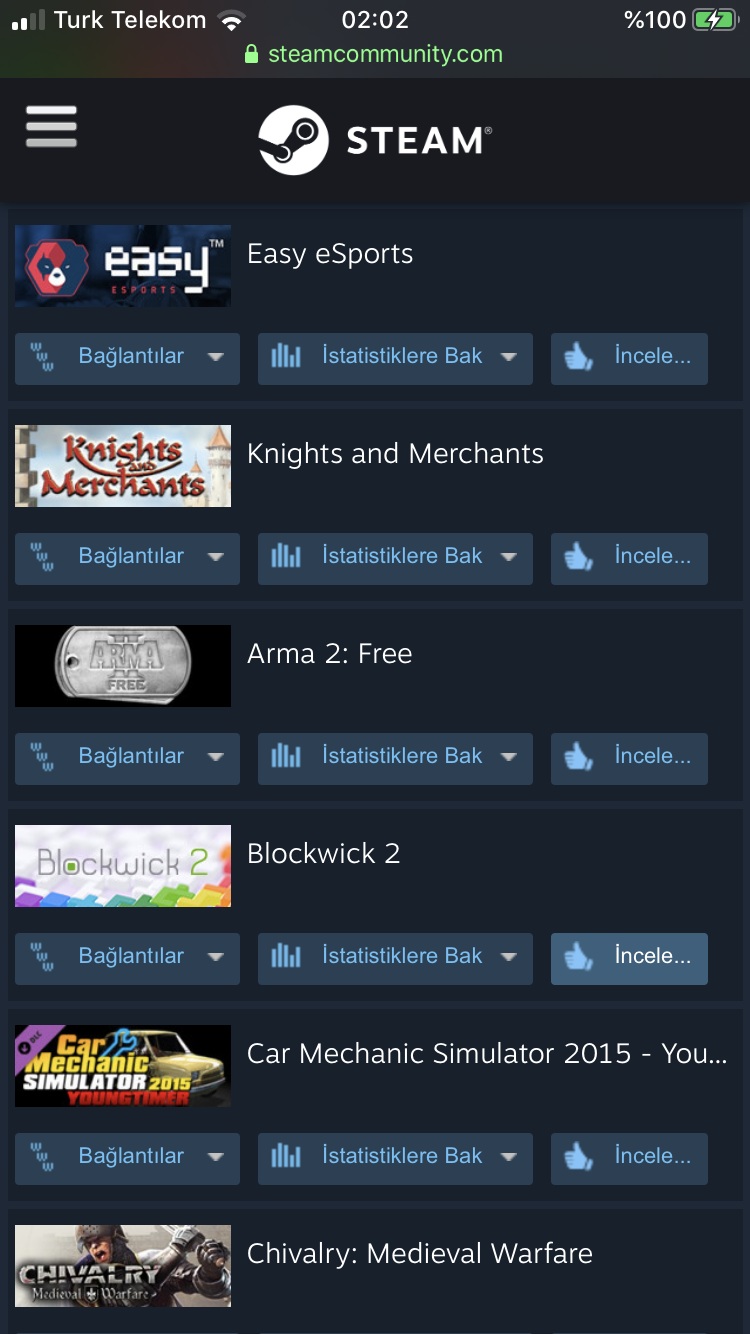
Task: Open the hamburger menu
Action: point(51,126)
